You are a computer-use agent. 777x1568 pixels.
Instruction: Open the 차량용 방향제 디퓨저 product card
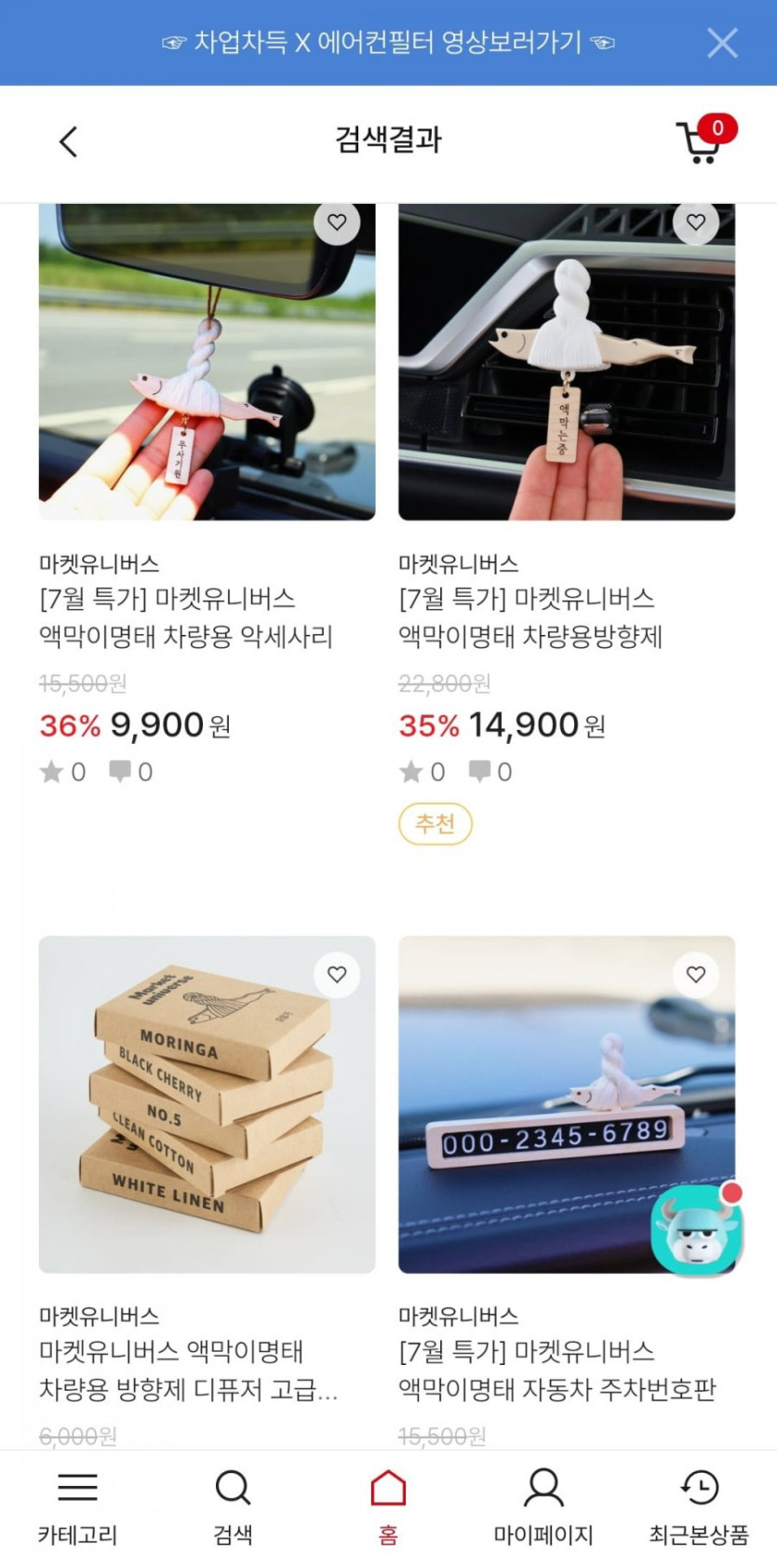207,1104
